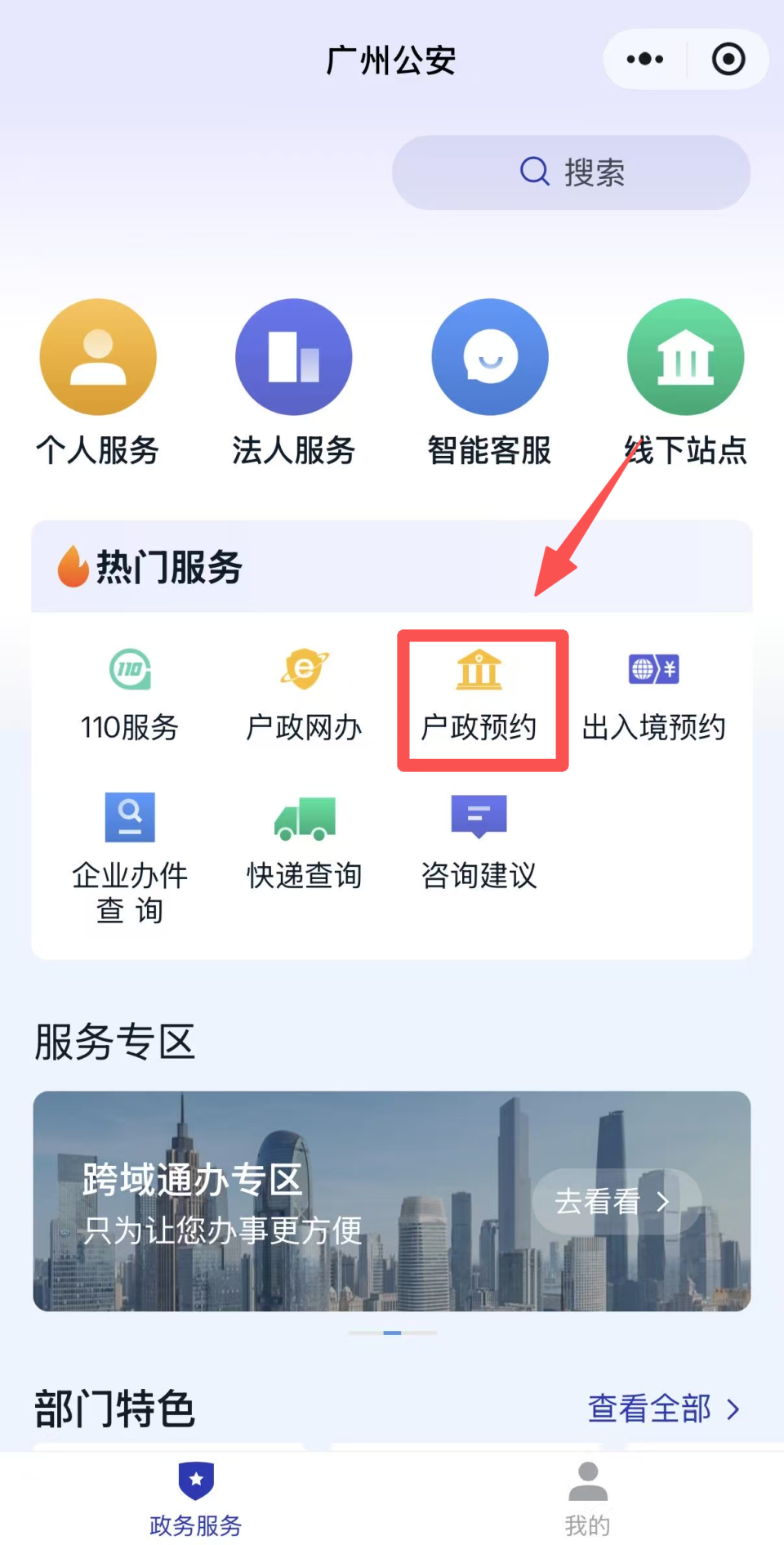This screenshot has width=784, height=1545.
Task: Open 个人服务 personal services
Action: click(x=98, y=384)
